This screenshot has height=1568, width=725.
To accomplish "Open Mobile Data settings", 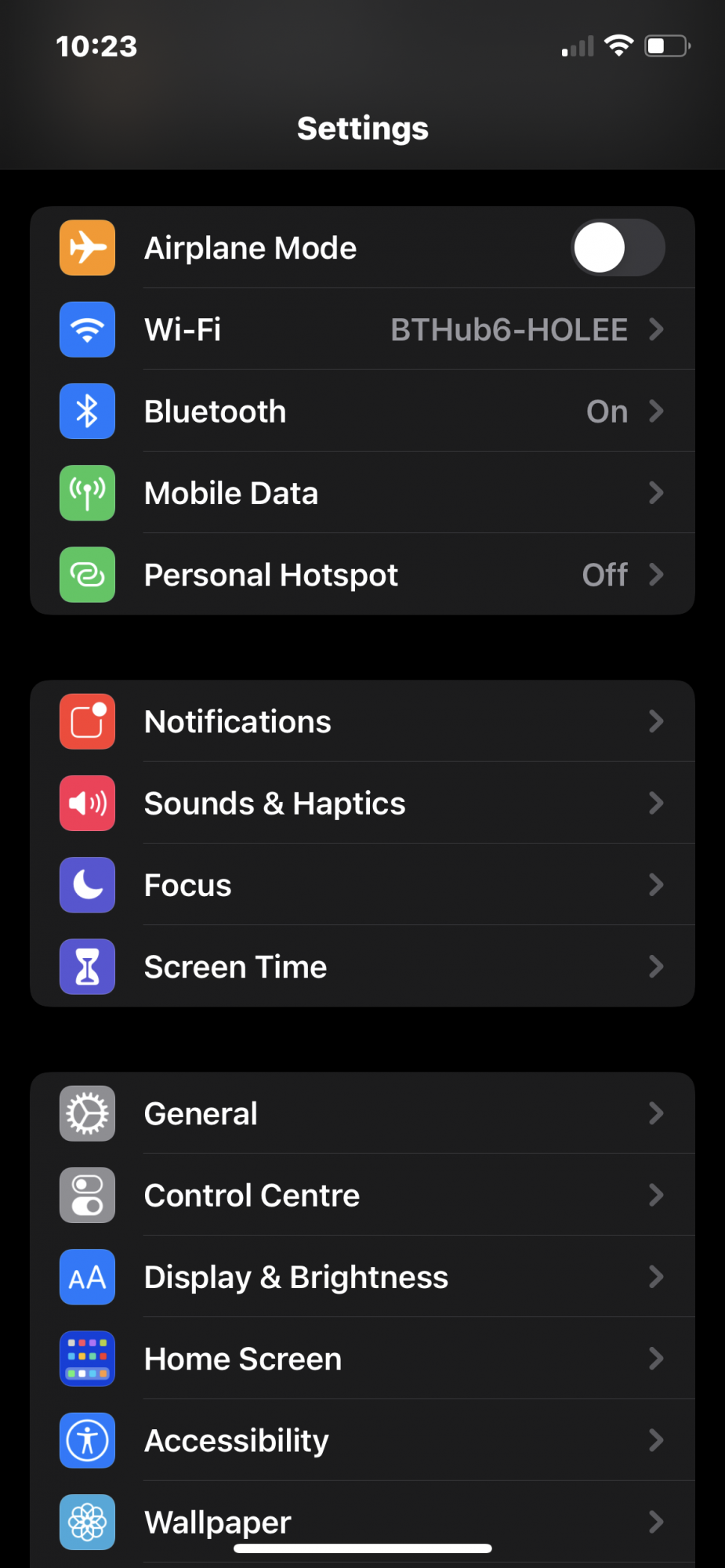I will 362,493.
